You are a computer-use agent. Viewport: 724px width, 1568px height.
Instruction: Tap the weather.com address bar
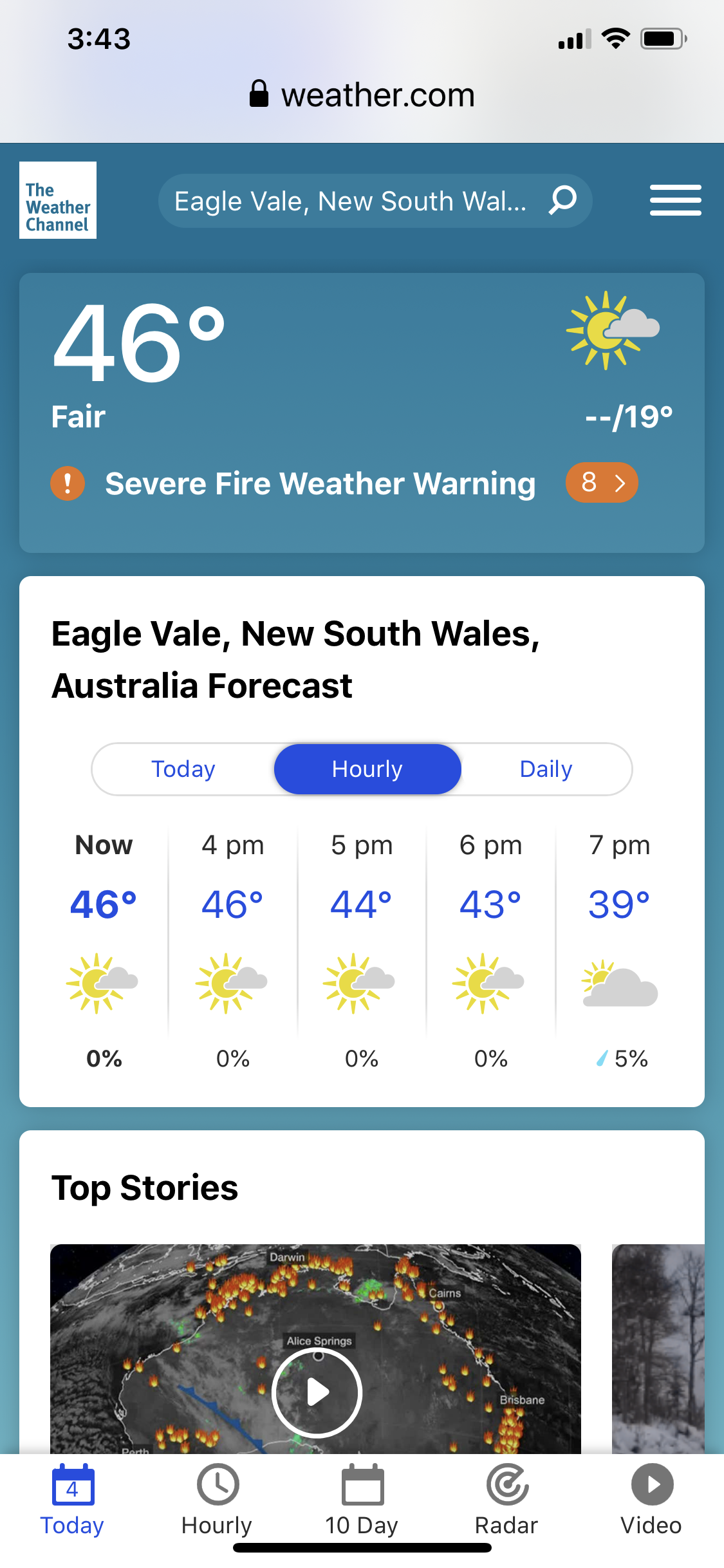tap(362, 95)
